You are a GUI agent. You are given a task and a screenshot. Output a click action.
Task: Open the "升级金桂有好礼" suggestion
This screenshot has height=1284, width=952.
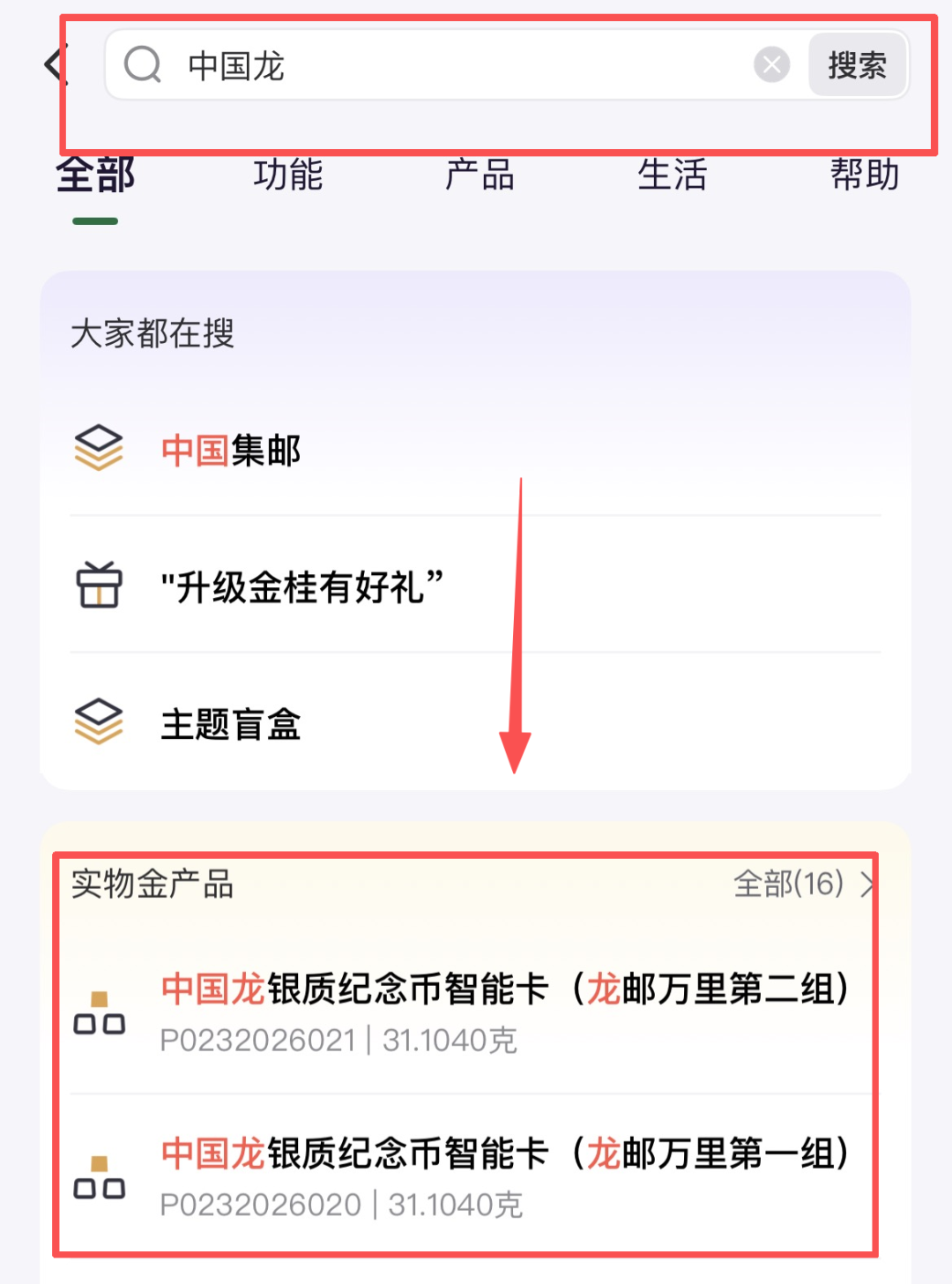tap(301, 586)
